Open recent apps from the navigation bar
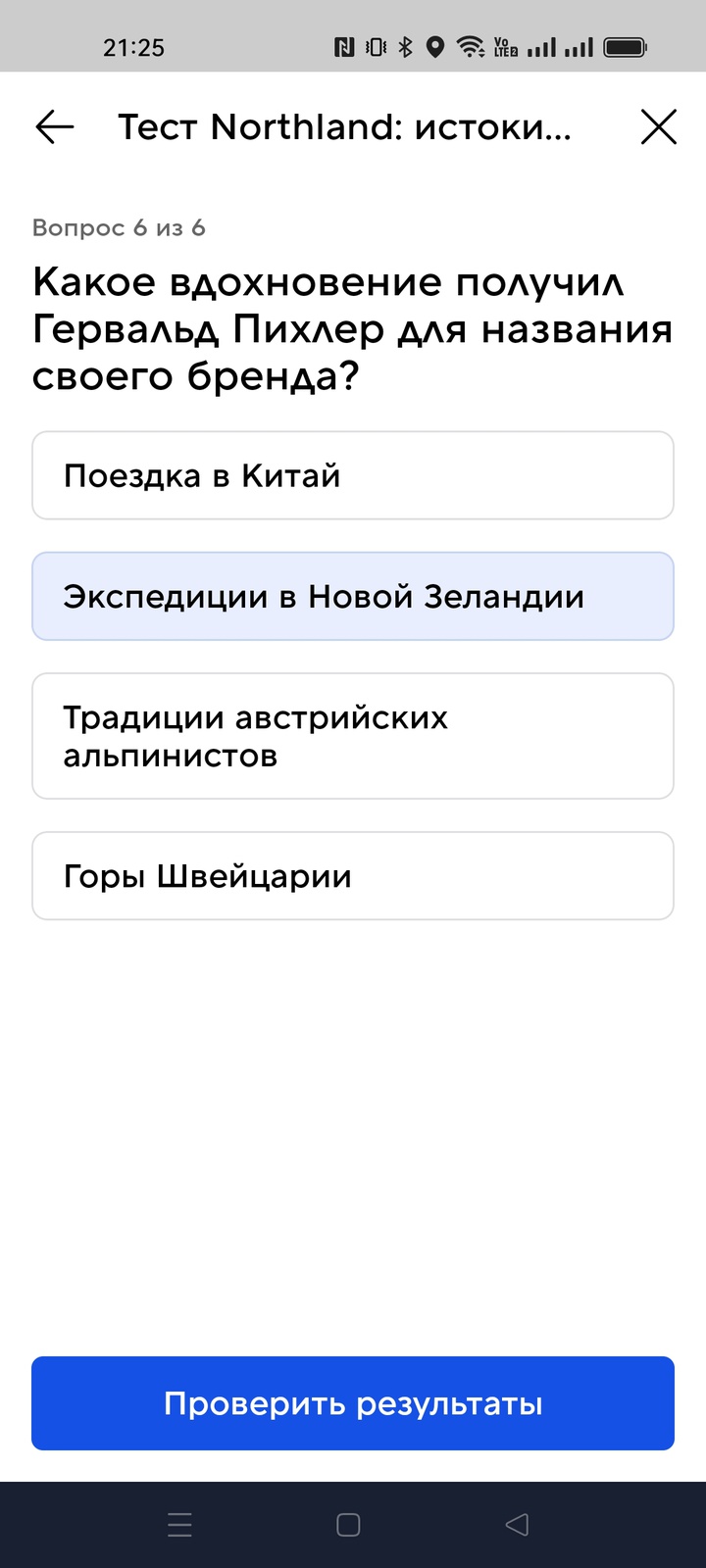The image size is (706, 1568). coord(180,1525)
